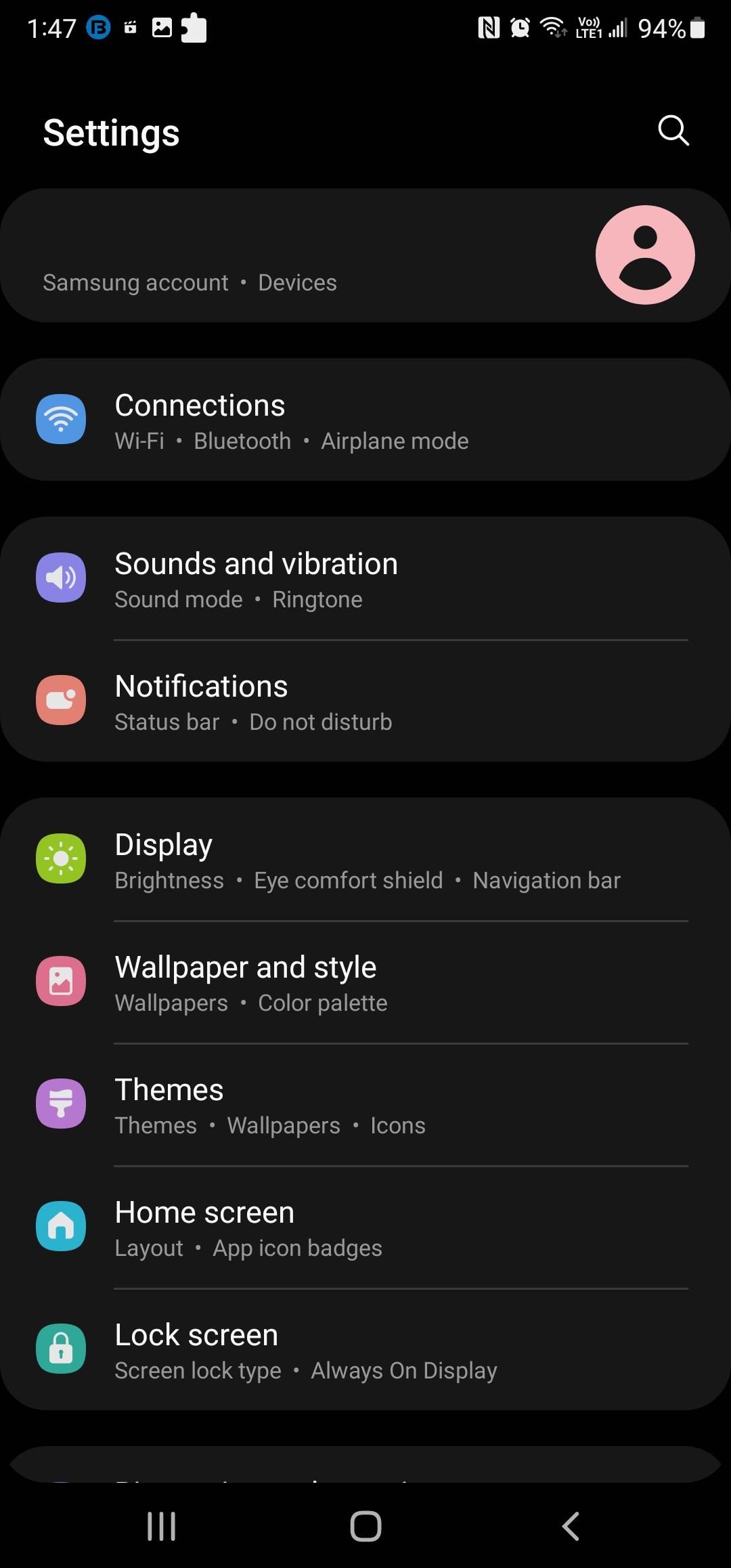731x1568 pixels.
Task: Tap the Home screen house icon
Action: click(61, 1226)
